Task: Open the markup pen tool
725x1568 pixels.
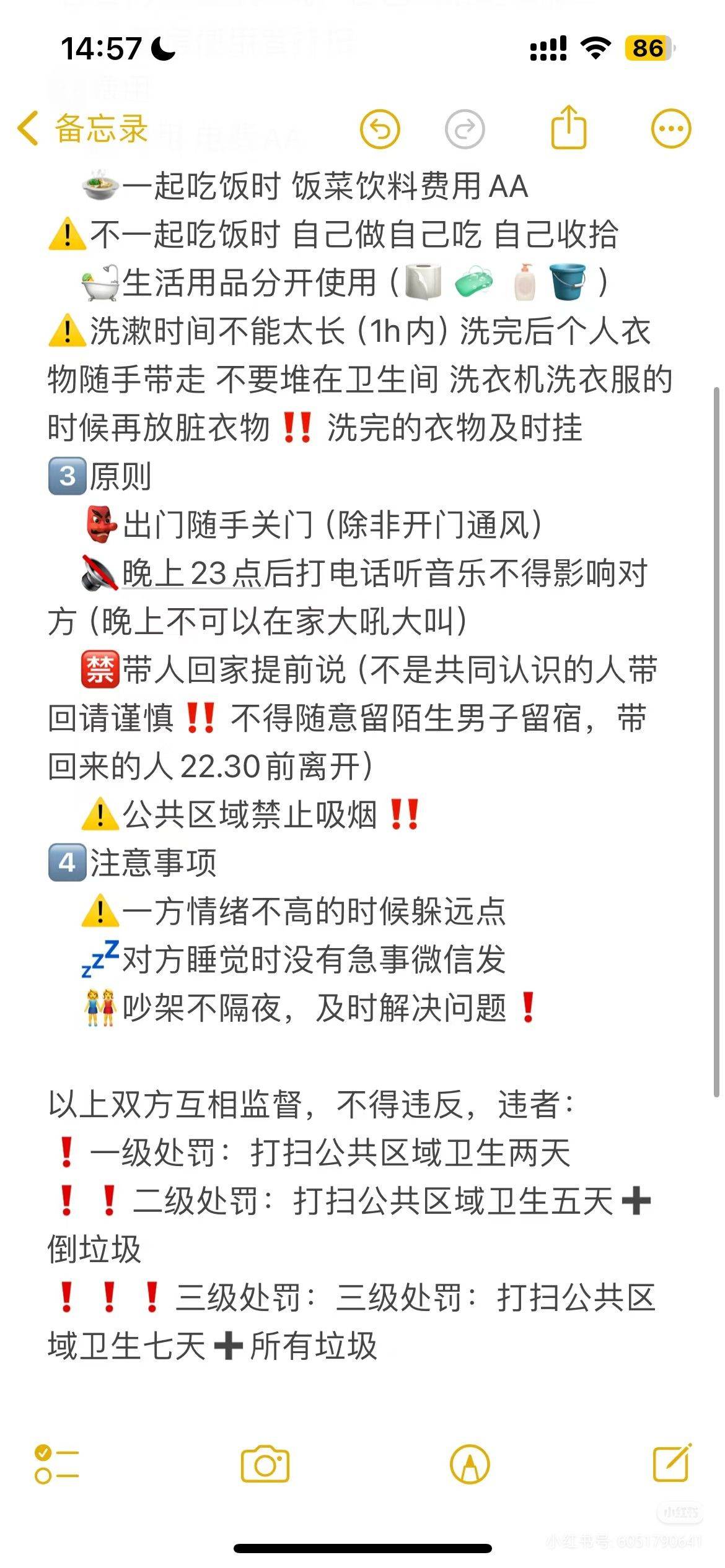Action: pyautogui.click(x=470, y=1464)
